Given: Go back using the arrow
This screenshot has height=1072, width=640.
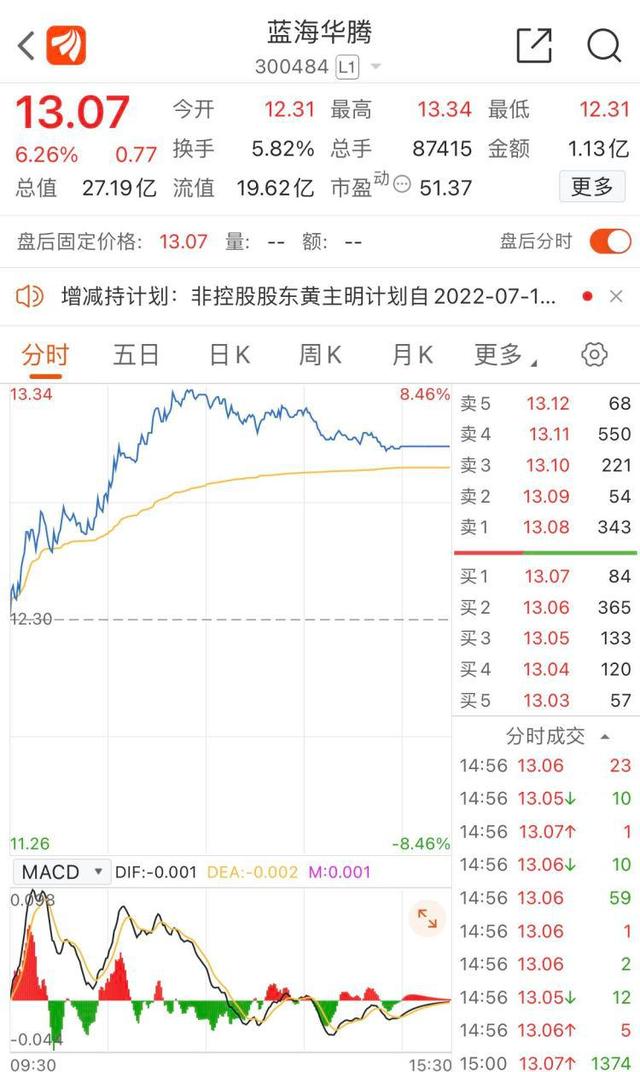Looking at the screenshot, I should (27, 45).
